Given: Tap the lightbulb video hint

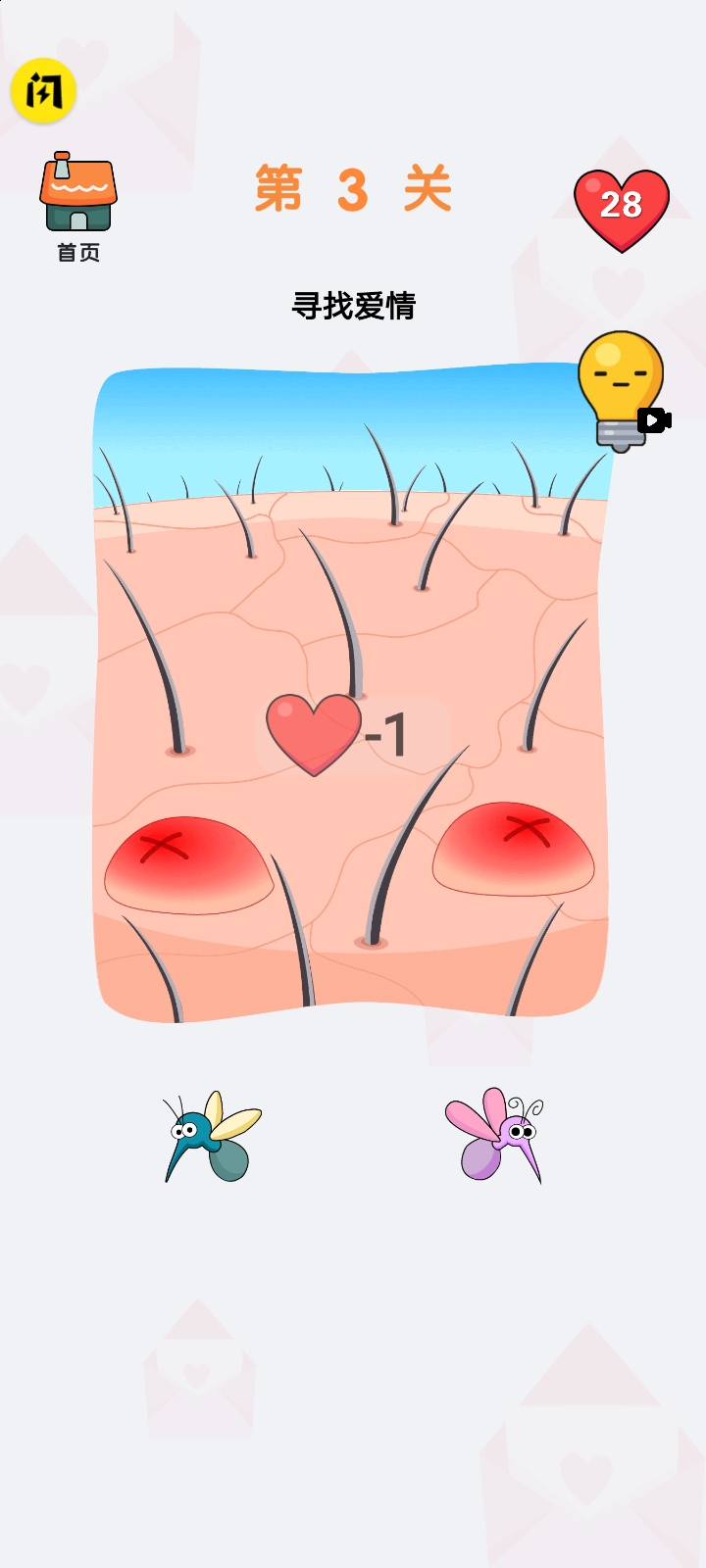Looking at the screenshot, I should pyautogui.click(x=622, y=390).
